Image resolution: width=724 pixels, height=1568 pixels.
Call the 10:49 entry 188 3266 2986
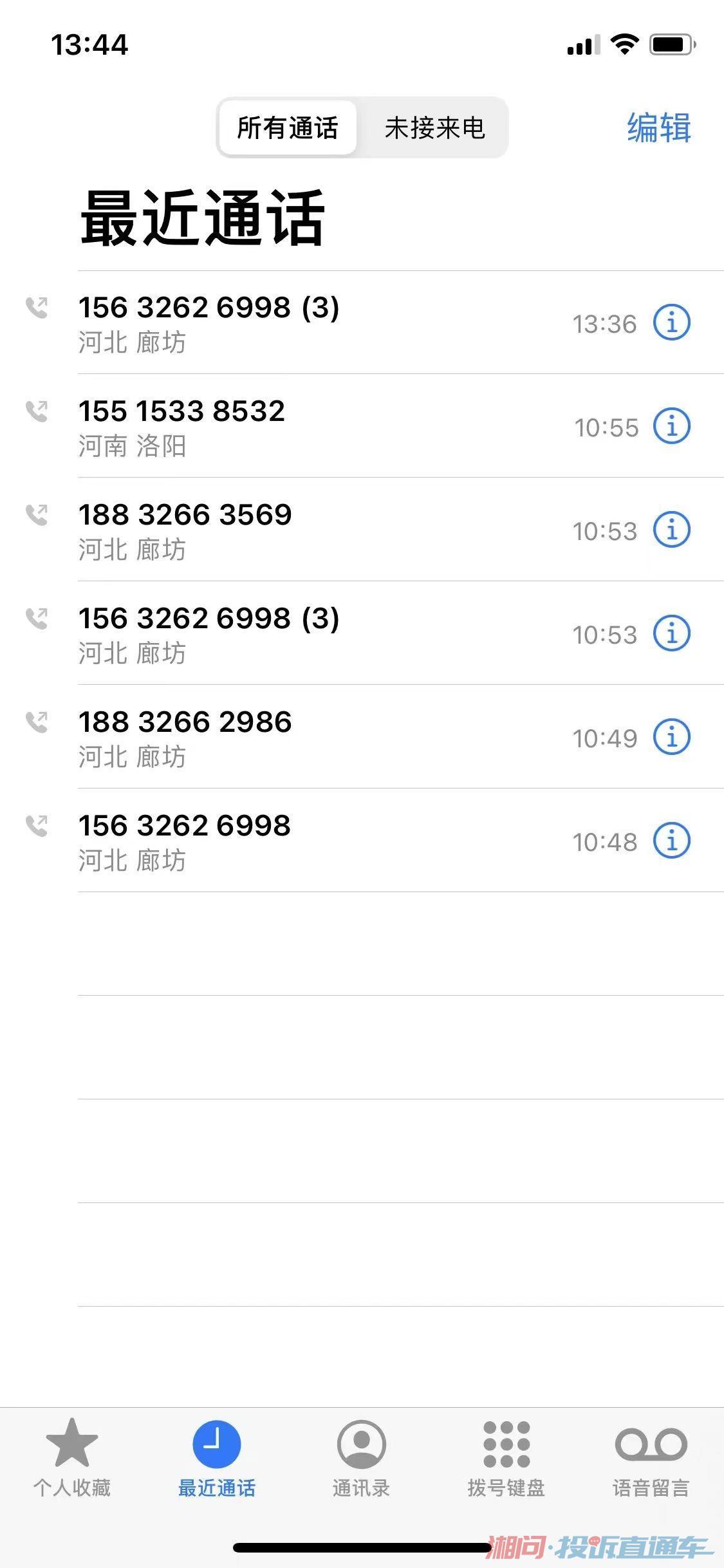point(290,737)
